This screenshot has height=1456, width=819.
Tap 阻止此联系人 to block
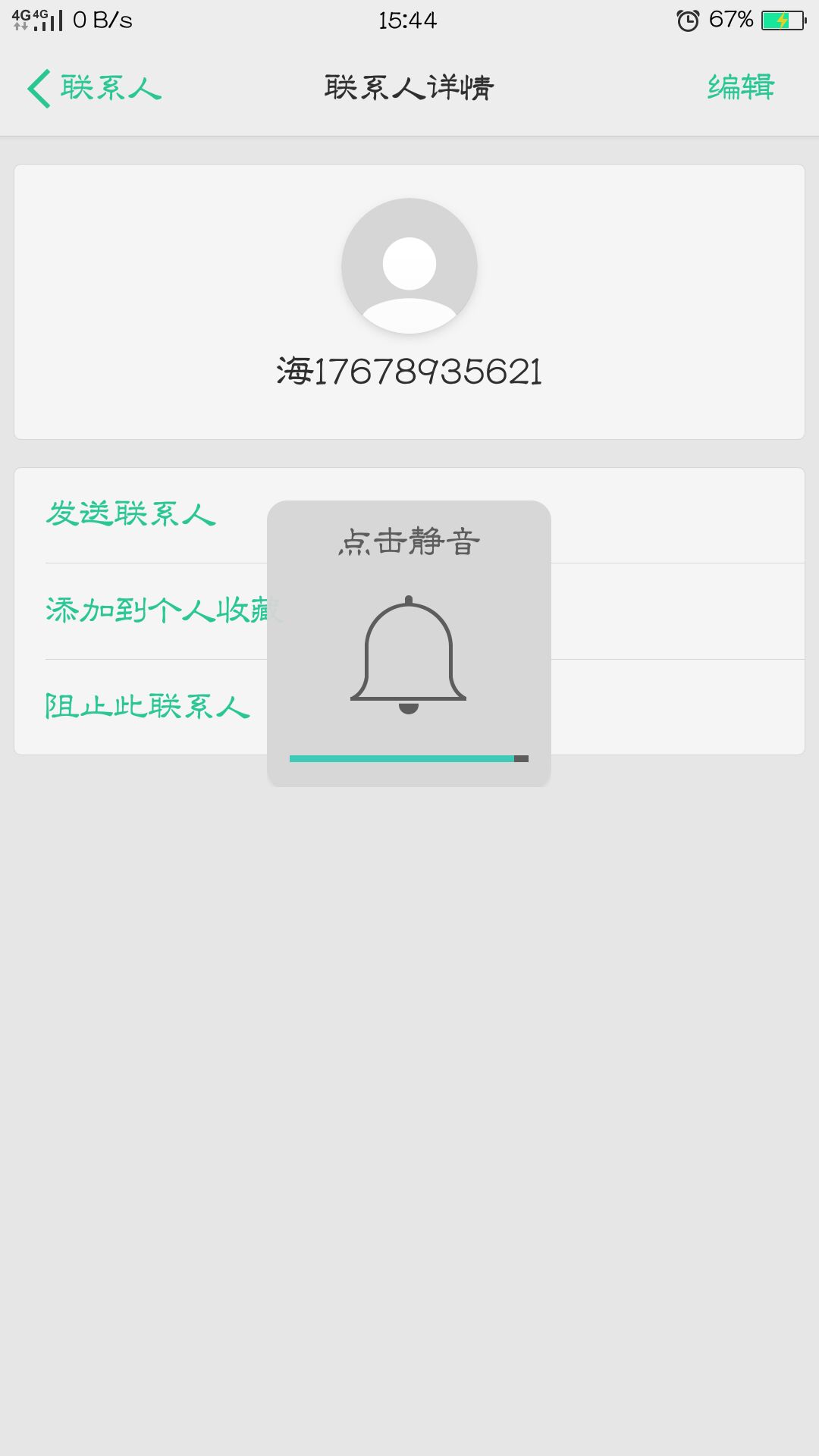click(147, 707)
